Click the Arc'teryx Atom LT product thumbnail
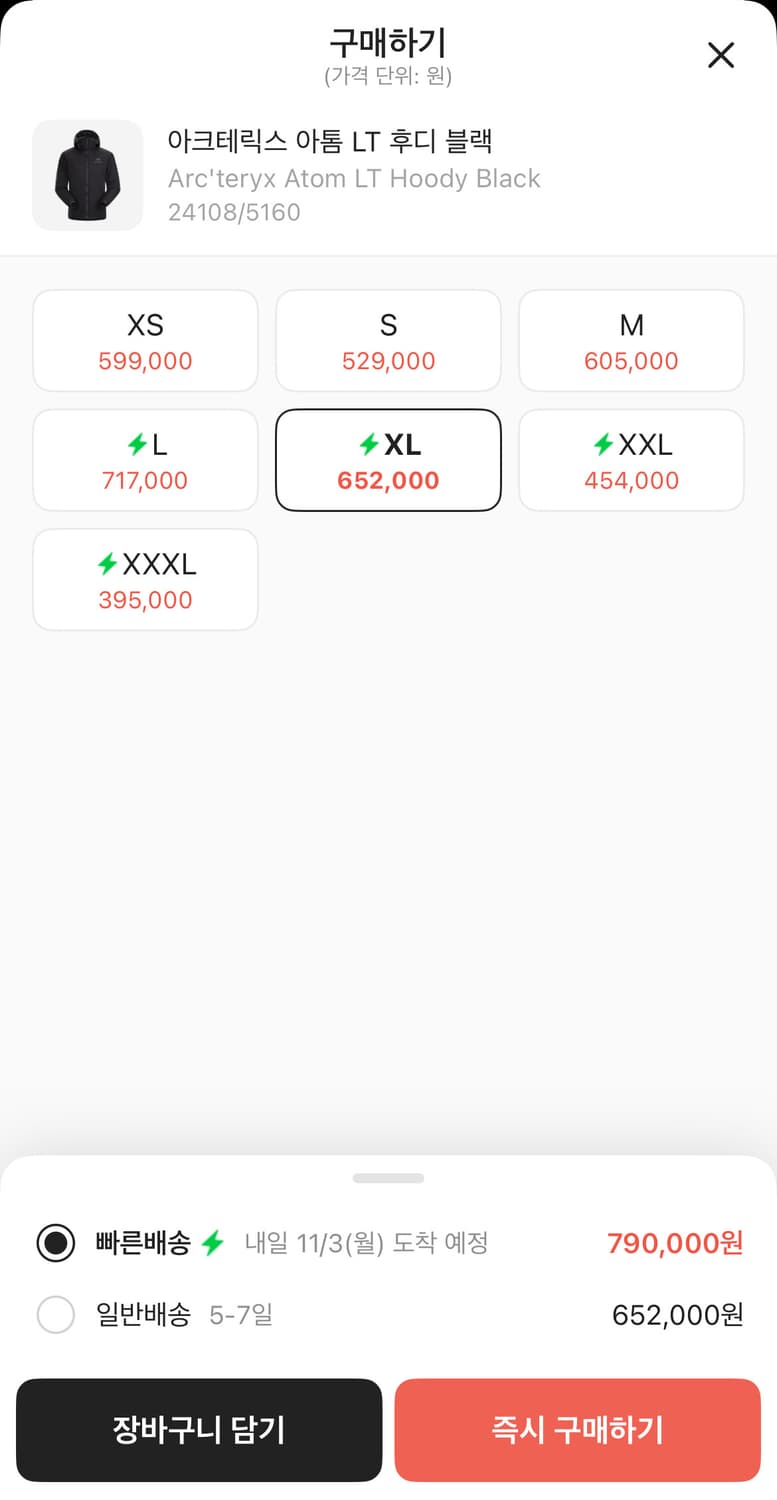This screenshot has height=1500, width=777. click(87, 176)
